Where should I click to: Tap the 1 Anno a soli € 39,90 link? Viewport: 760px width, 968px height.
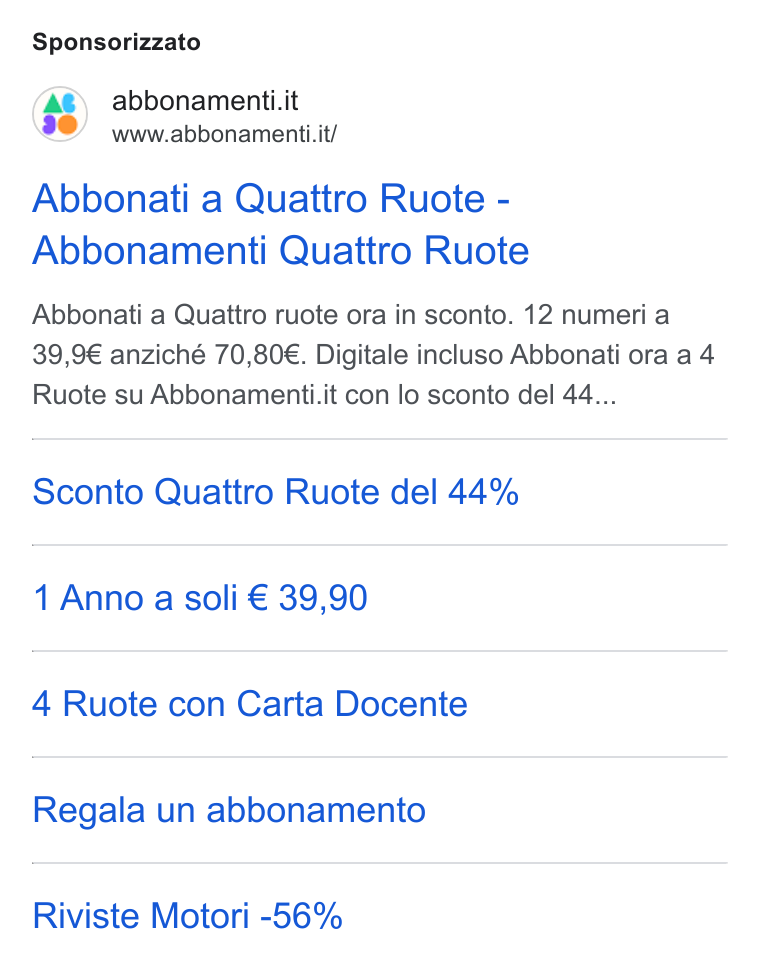[200, 598]
